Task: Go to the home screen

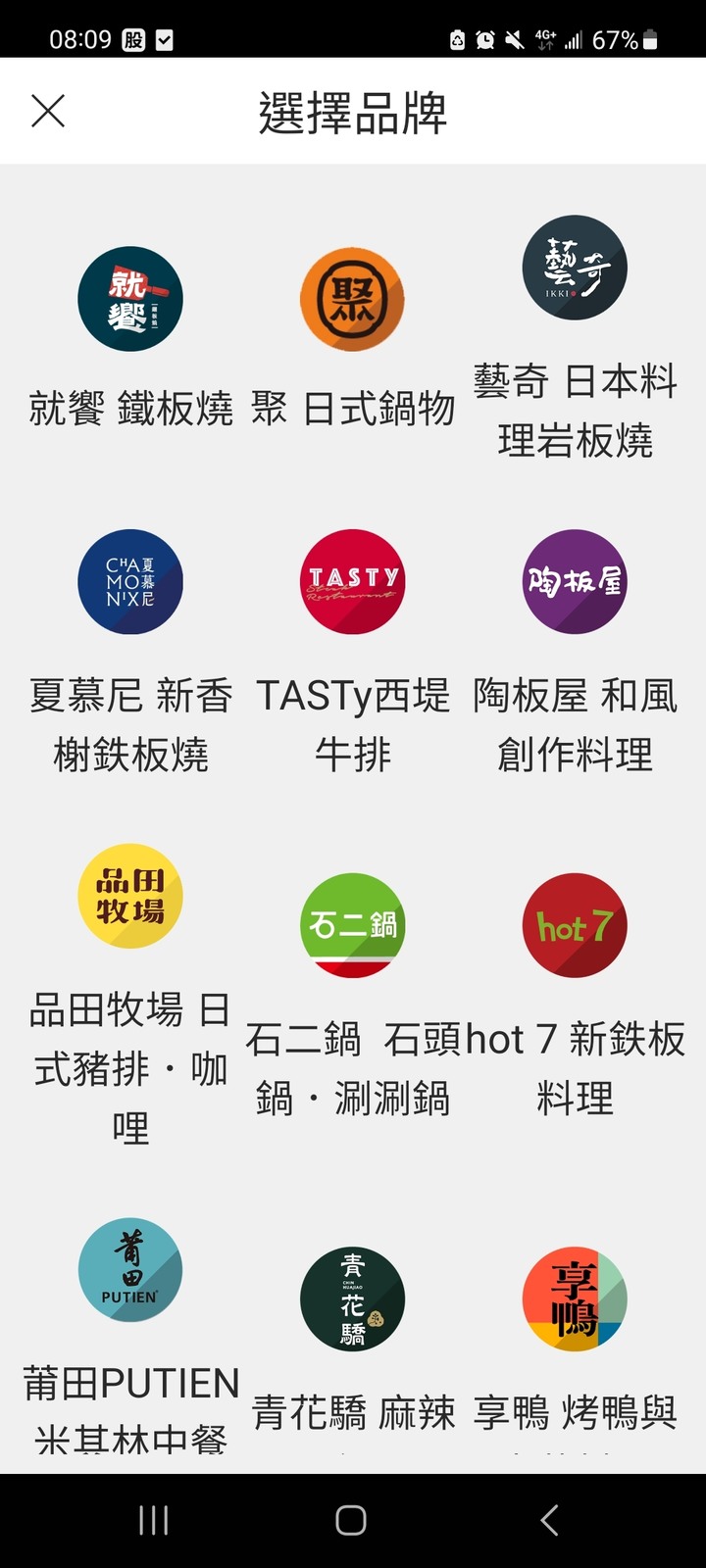Action: point(351,1520)
